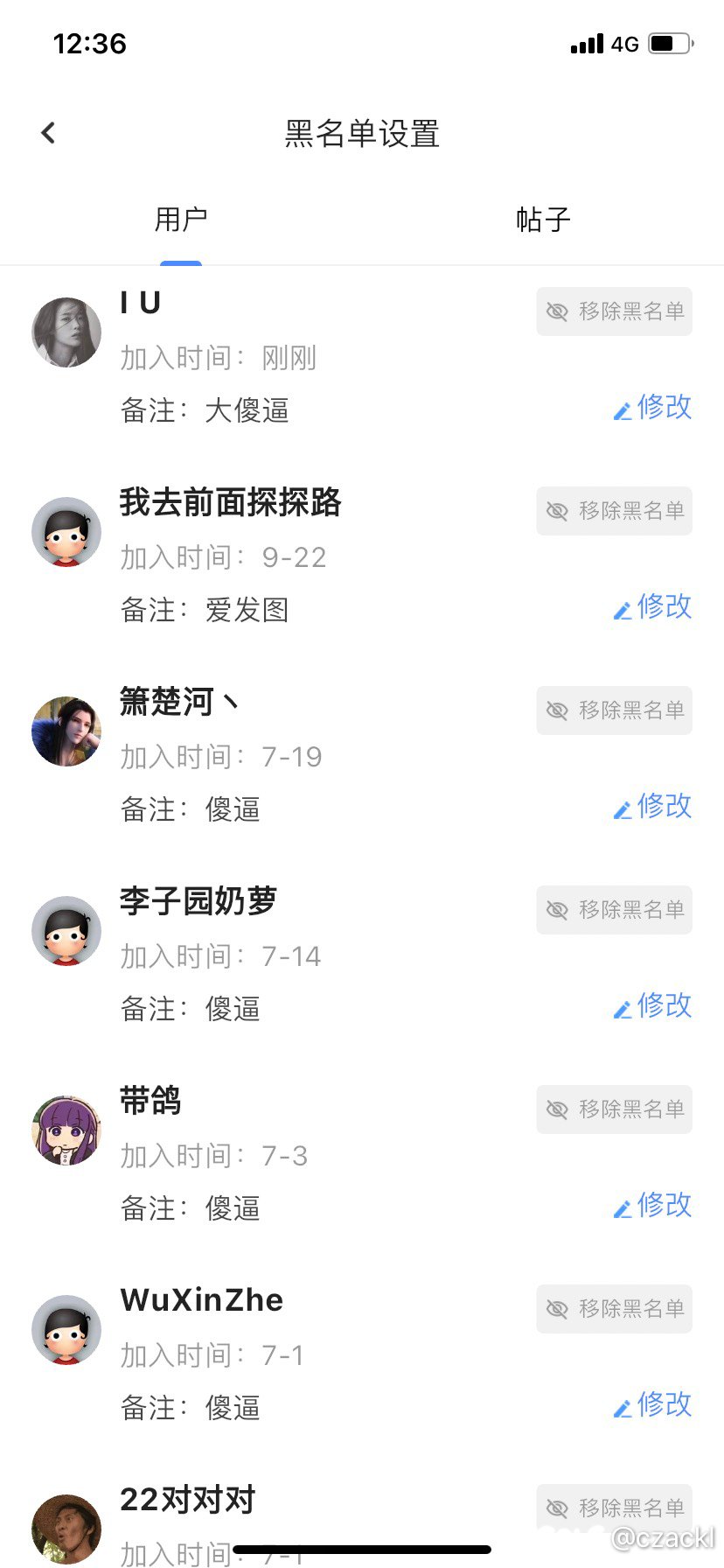Click the pencil icon beside 带鸽's remark
724x1568 pixels.
pos(623,1205)
